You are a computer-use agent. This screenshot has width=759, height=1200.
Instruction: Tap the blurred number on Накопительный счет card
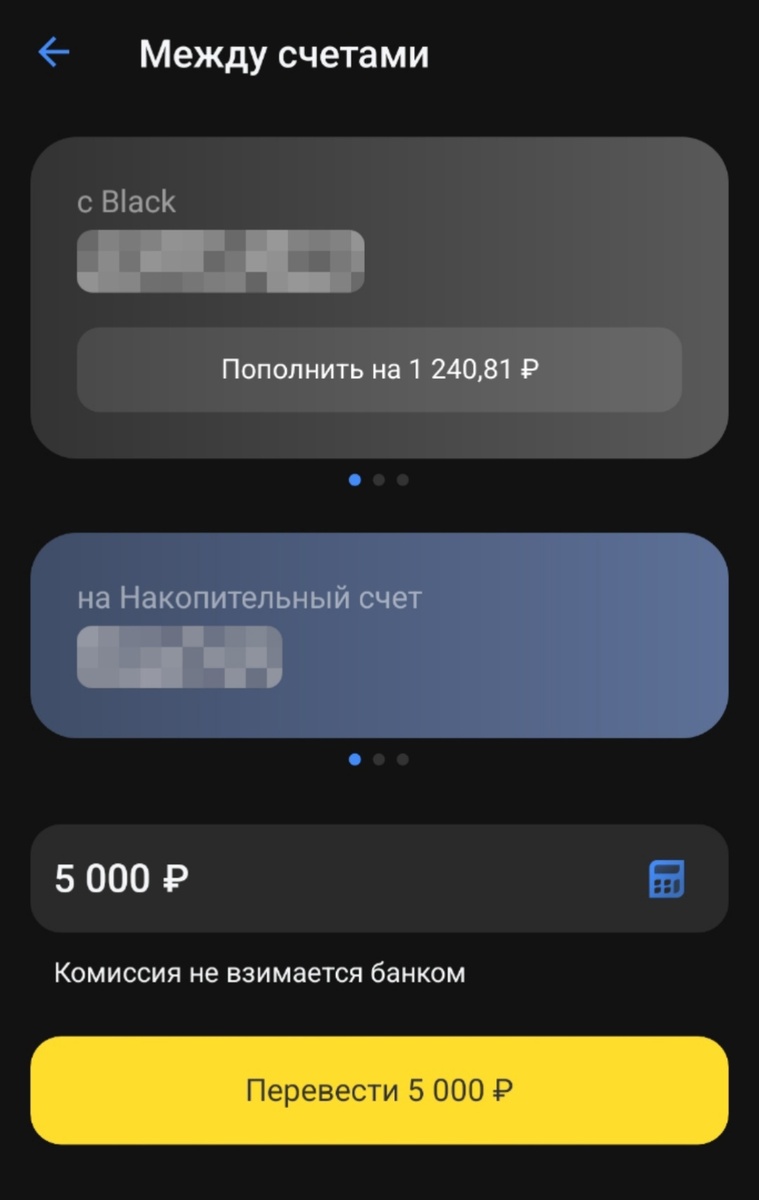180,657
